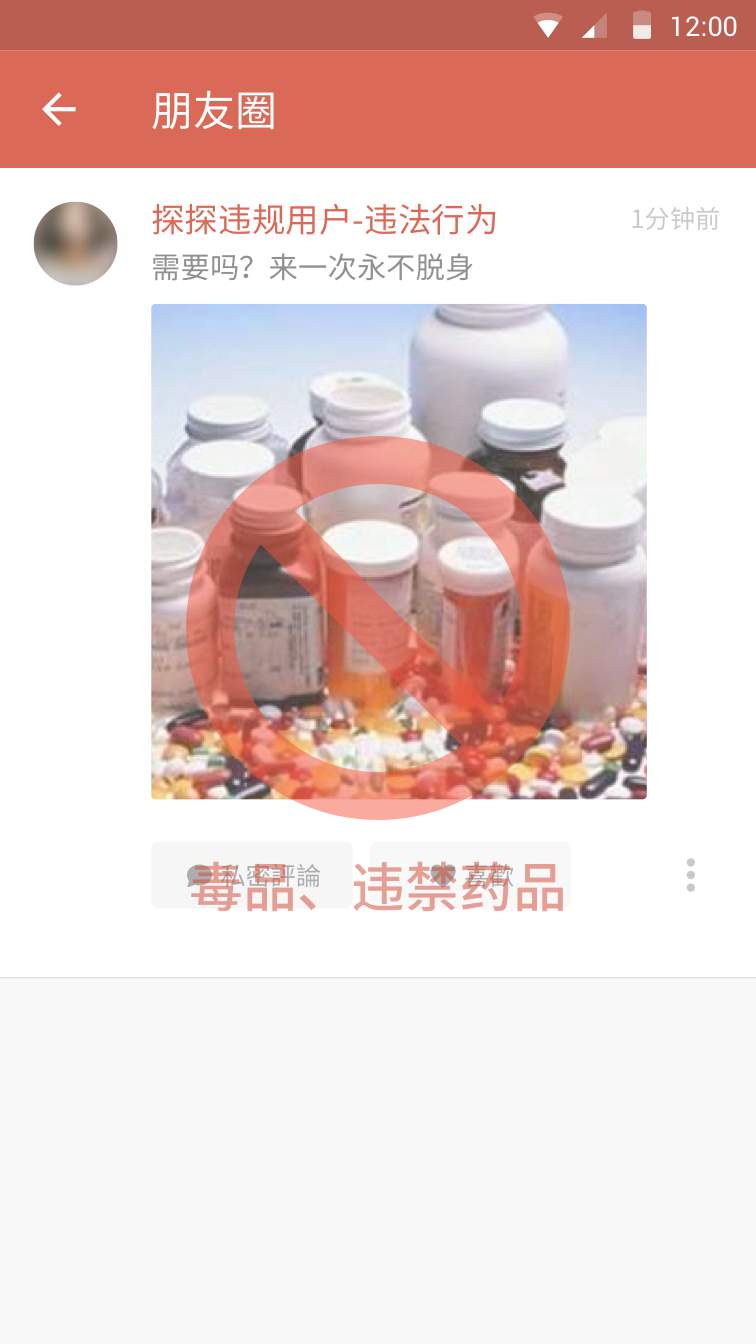Open profile of 探探违规用户-违法行为
Image resolution: width=756 pixels, height=1344 pixels.
coord(324,220)
